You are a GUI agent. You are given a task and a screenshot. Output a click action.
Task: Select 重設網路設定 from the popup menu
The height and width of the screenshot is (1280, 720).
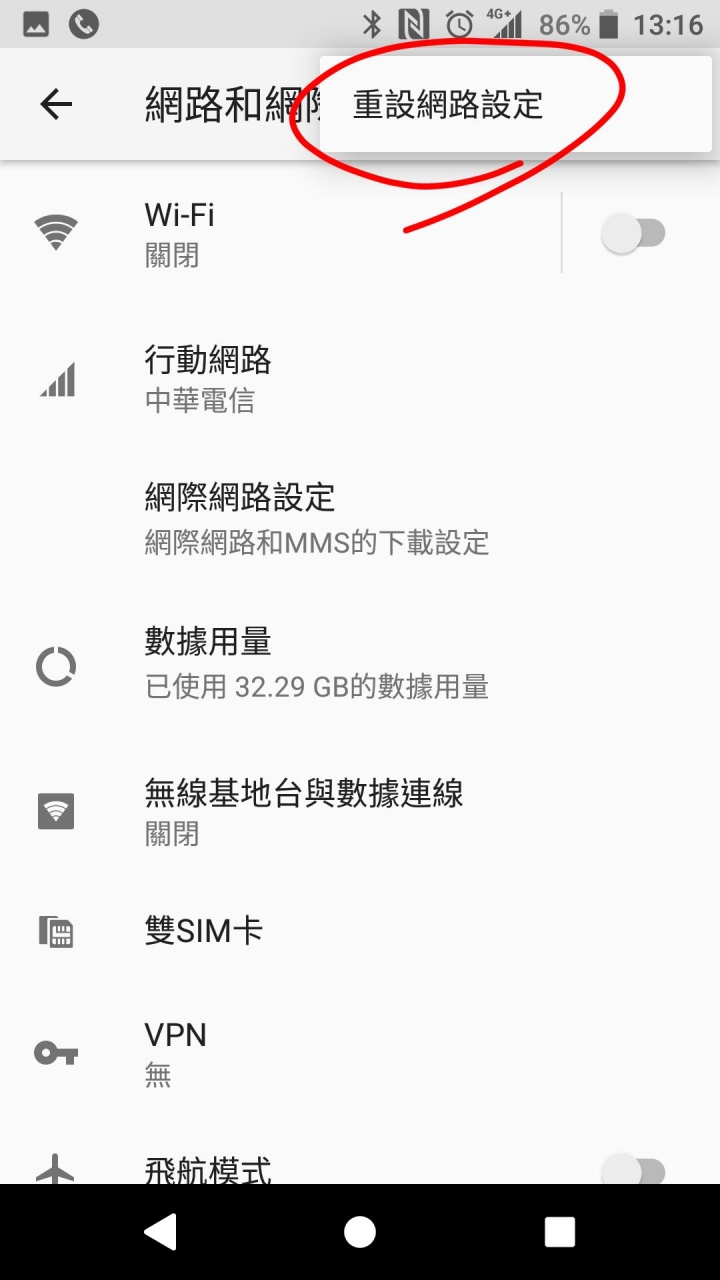[448, 105]
